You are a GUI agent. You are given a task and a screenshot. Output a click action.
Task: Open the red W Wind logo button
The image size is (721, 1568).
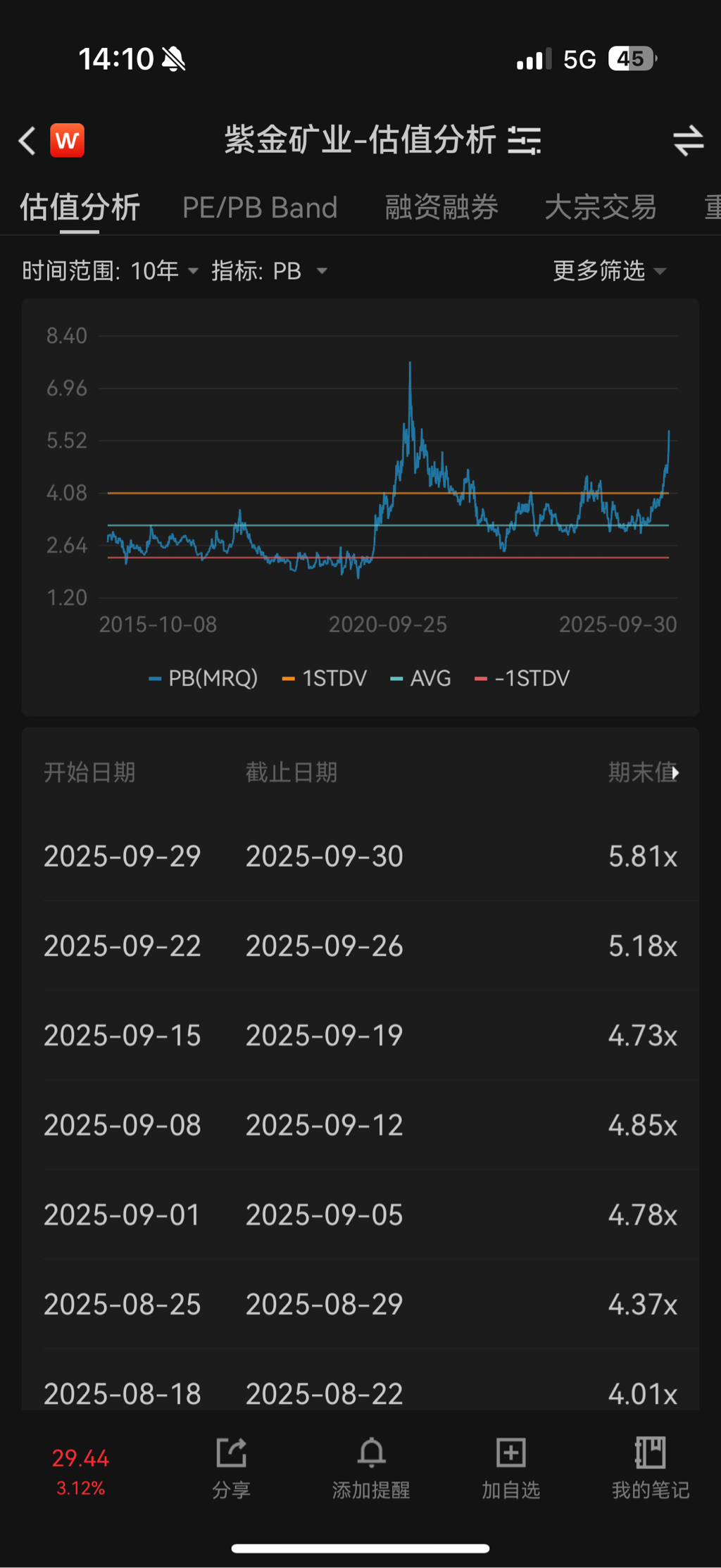pyautogui.click(x=68, y=141)
